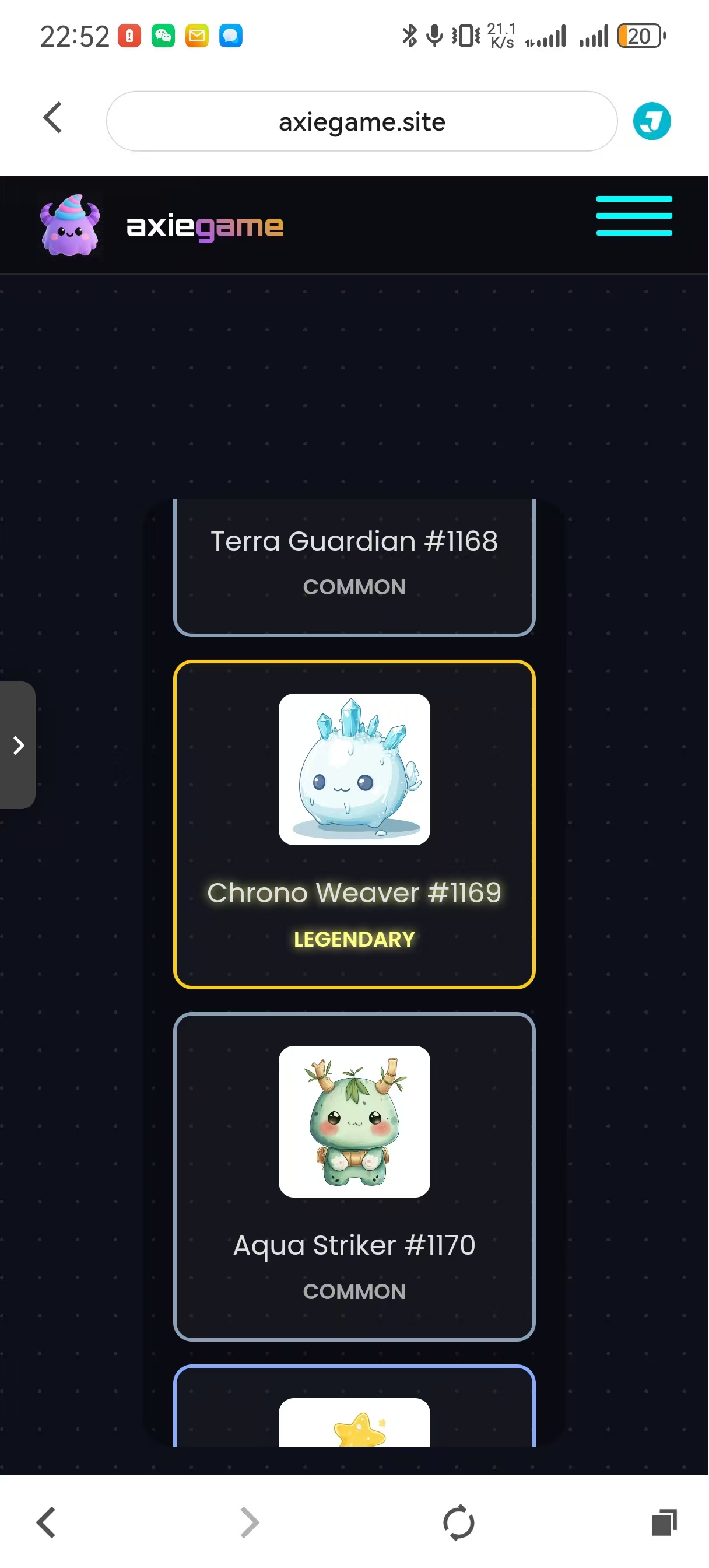Go forward with the bottom toolbar arrow
Image resolution: width=709 pixels, height=1568 pixels.
pos(250,1523)
